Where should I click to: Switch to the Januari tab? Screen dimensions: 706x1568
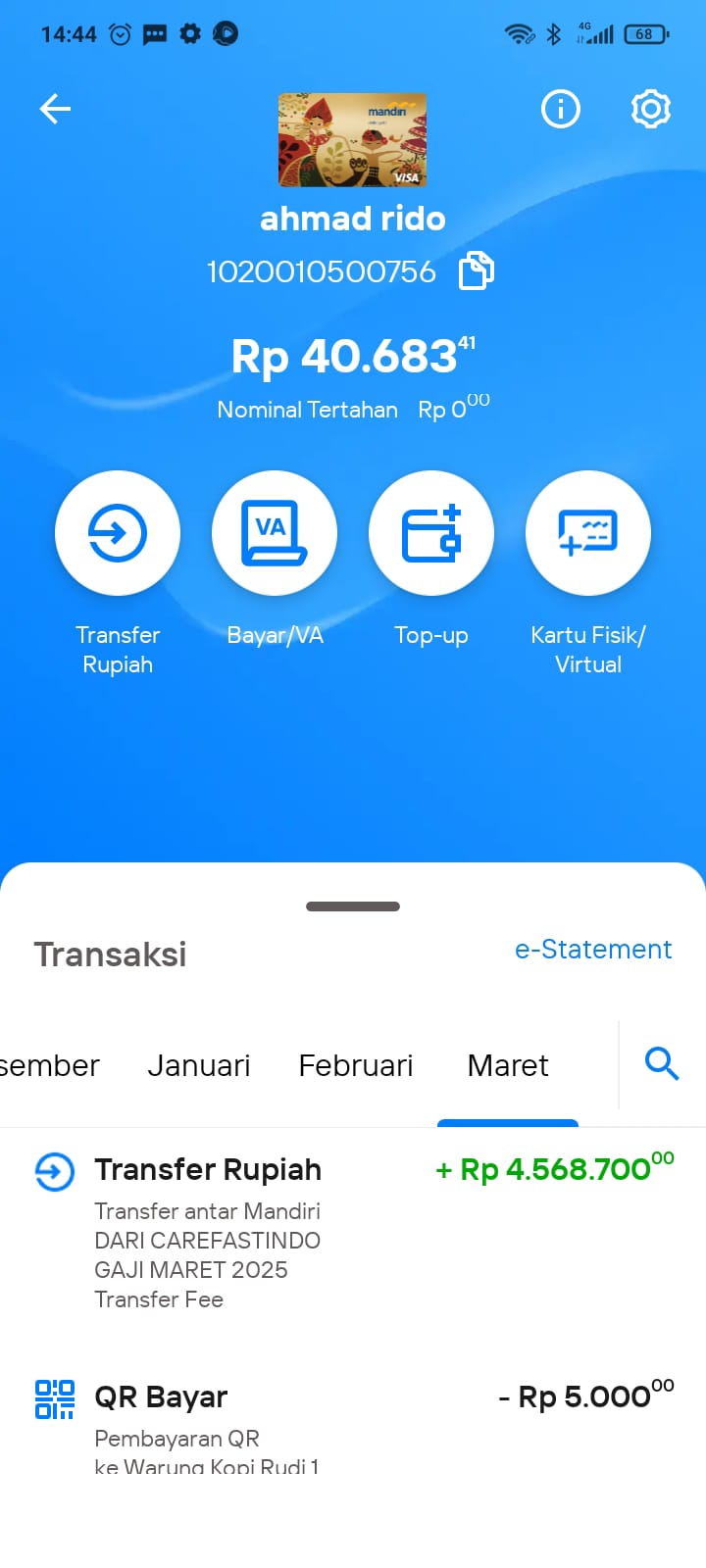click(x=199, y=1065)
